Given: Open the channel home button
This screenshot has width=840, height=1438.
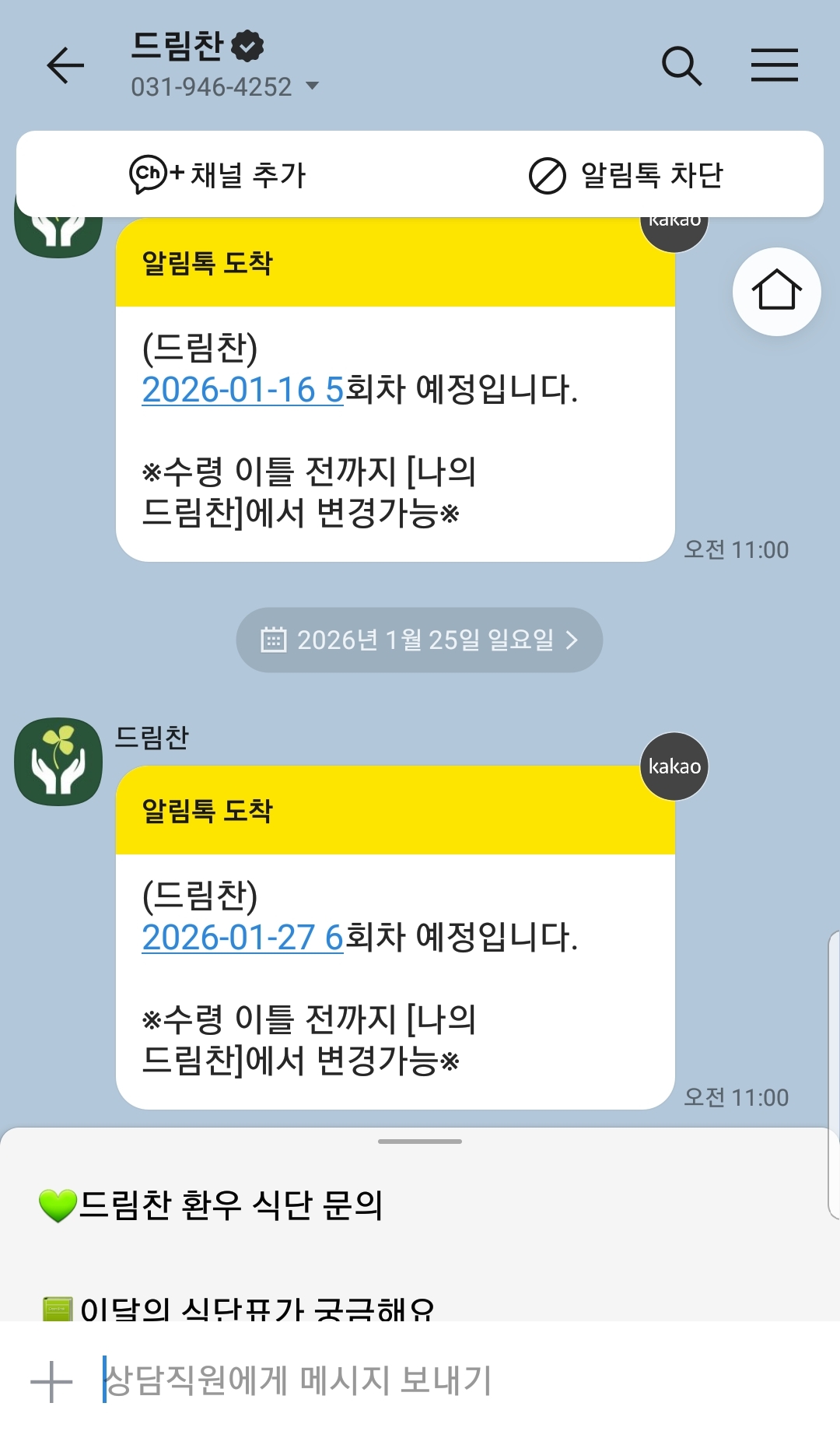Looking at the screenshot, I should 776,291.
